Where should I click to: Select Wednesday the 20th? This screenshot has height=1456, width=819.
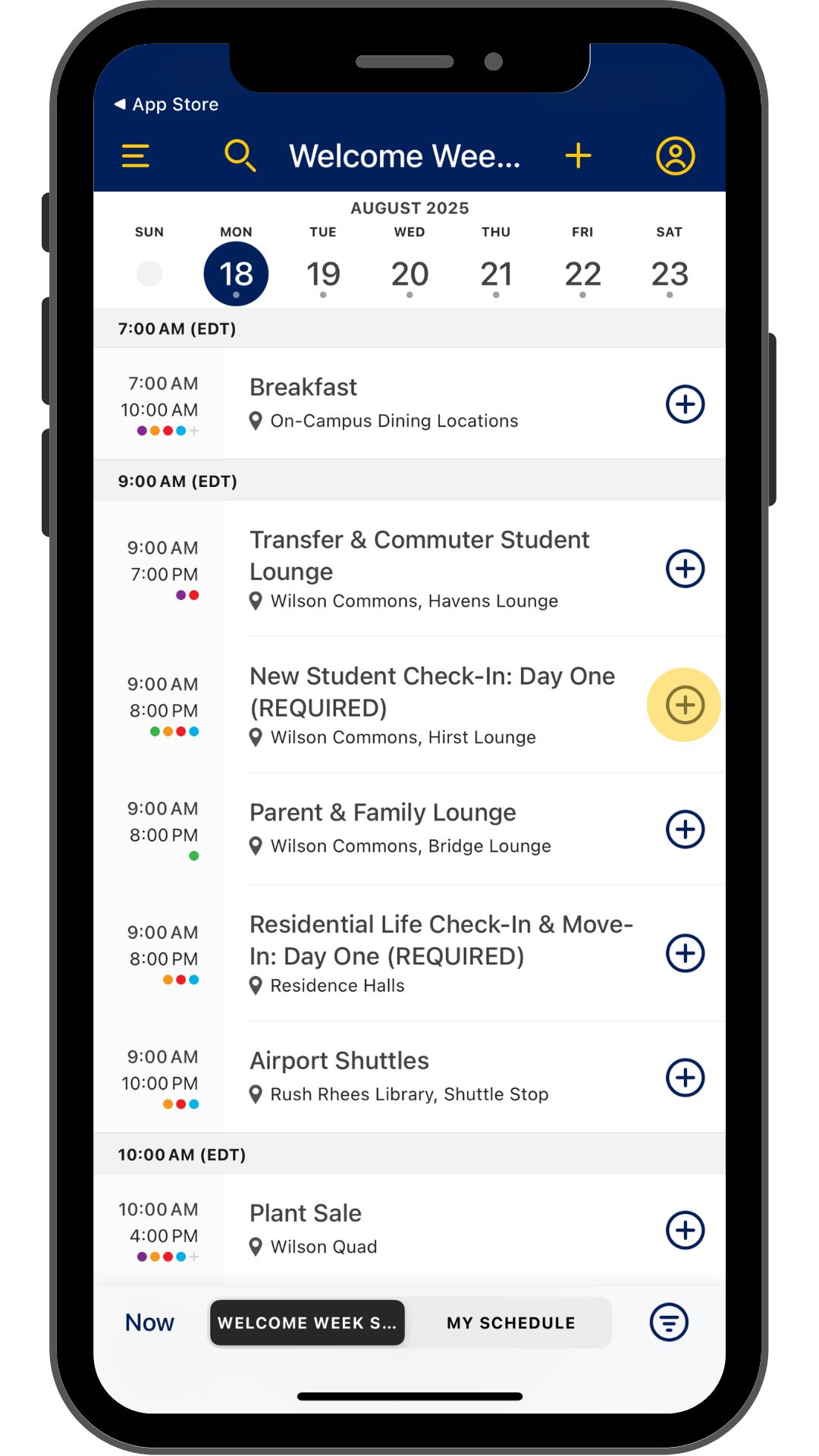pyautogui.click(x=409, y=274)
